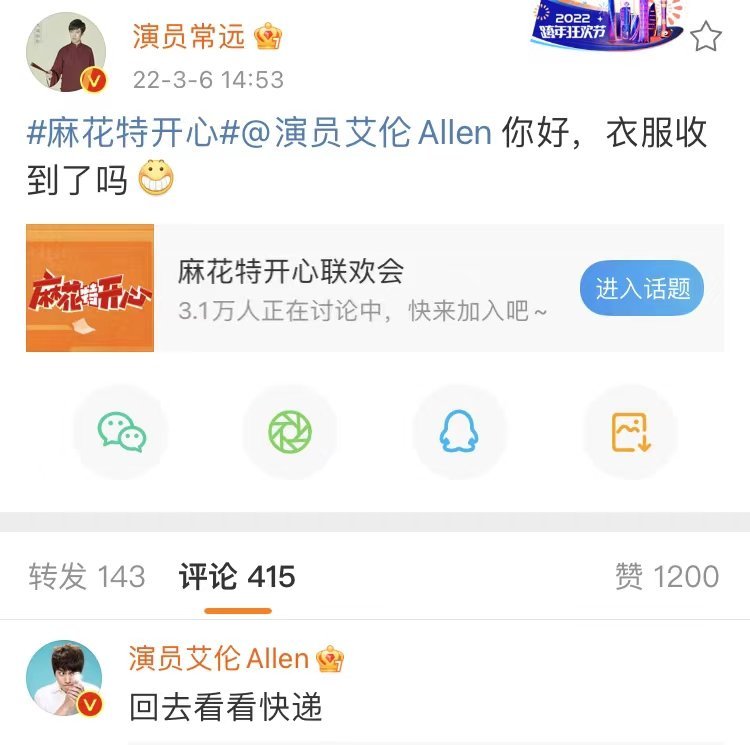Open the 演员艾伦 Allen comment username

(219, 658)
